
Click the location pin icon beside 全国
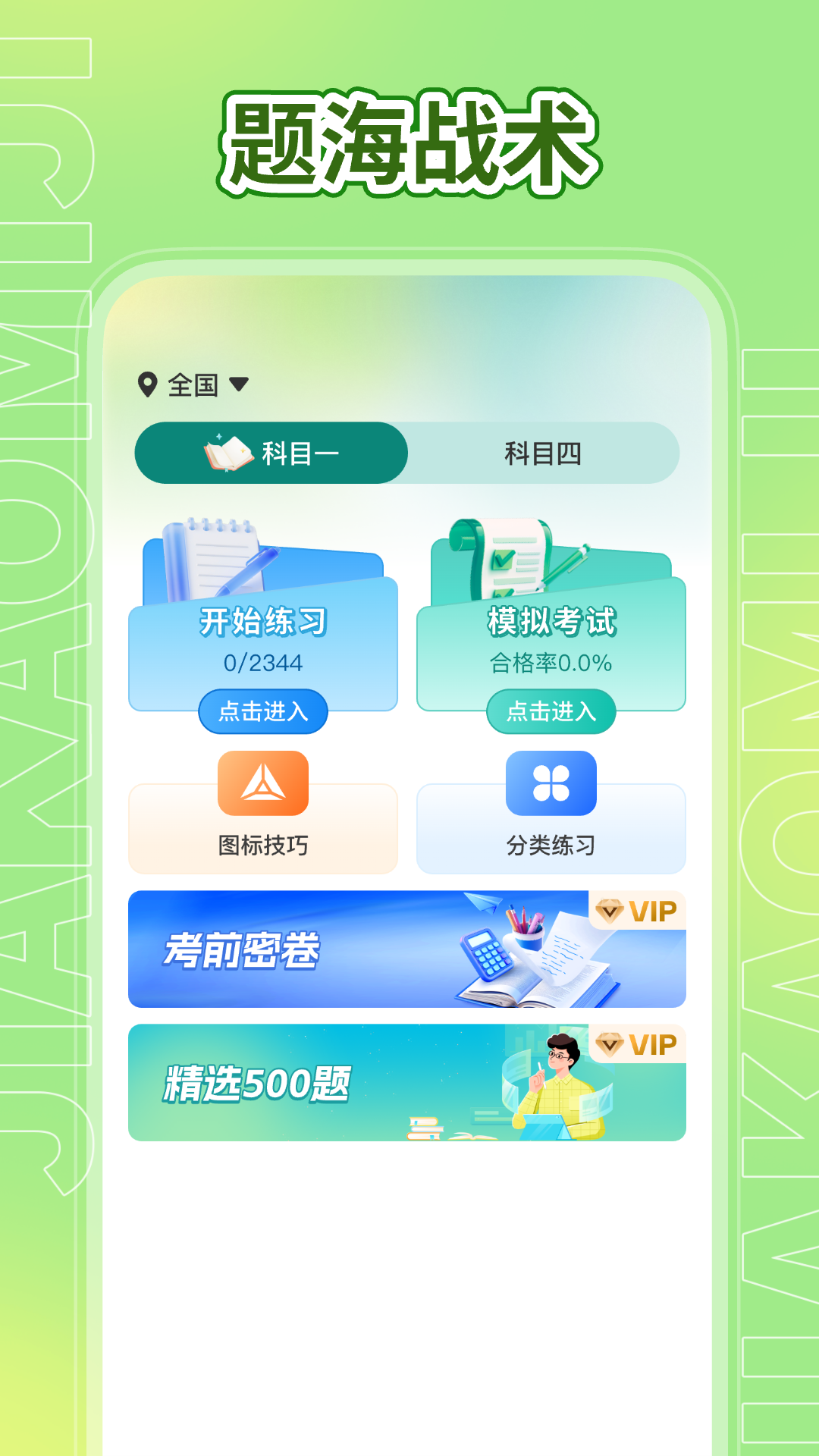[147, 385]
